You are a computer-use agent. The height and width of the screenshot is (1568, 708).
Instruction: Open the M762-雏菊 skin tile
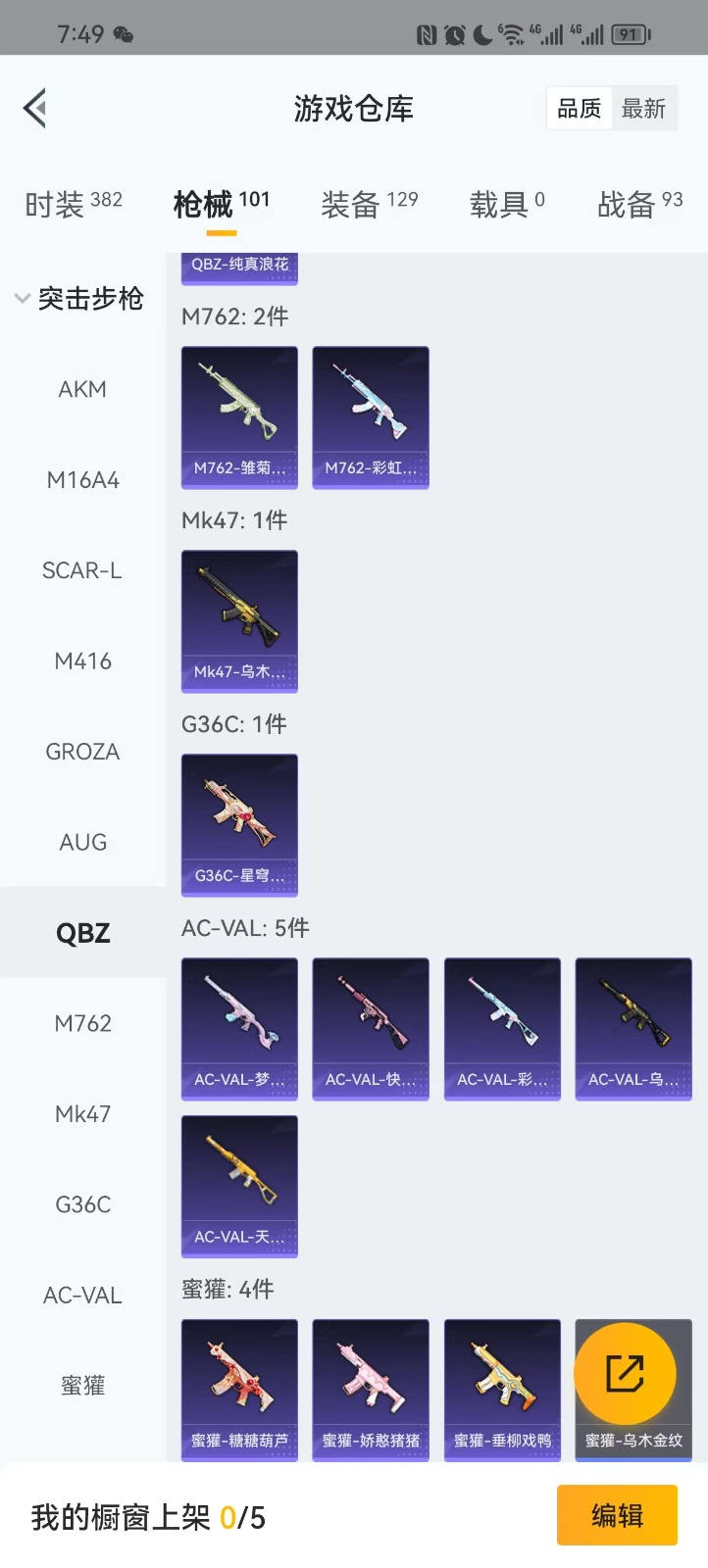pyautogui.click(x=239, y=416)
